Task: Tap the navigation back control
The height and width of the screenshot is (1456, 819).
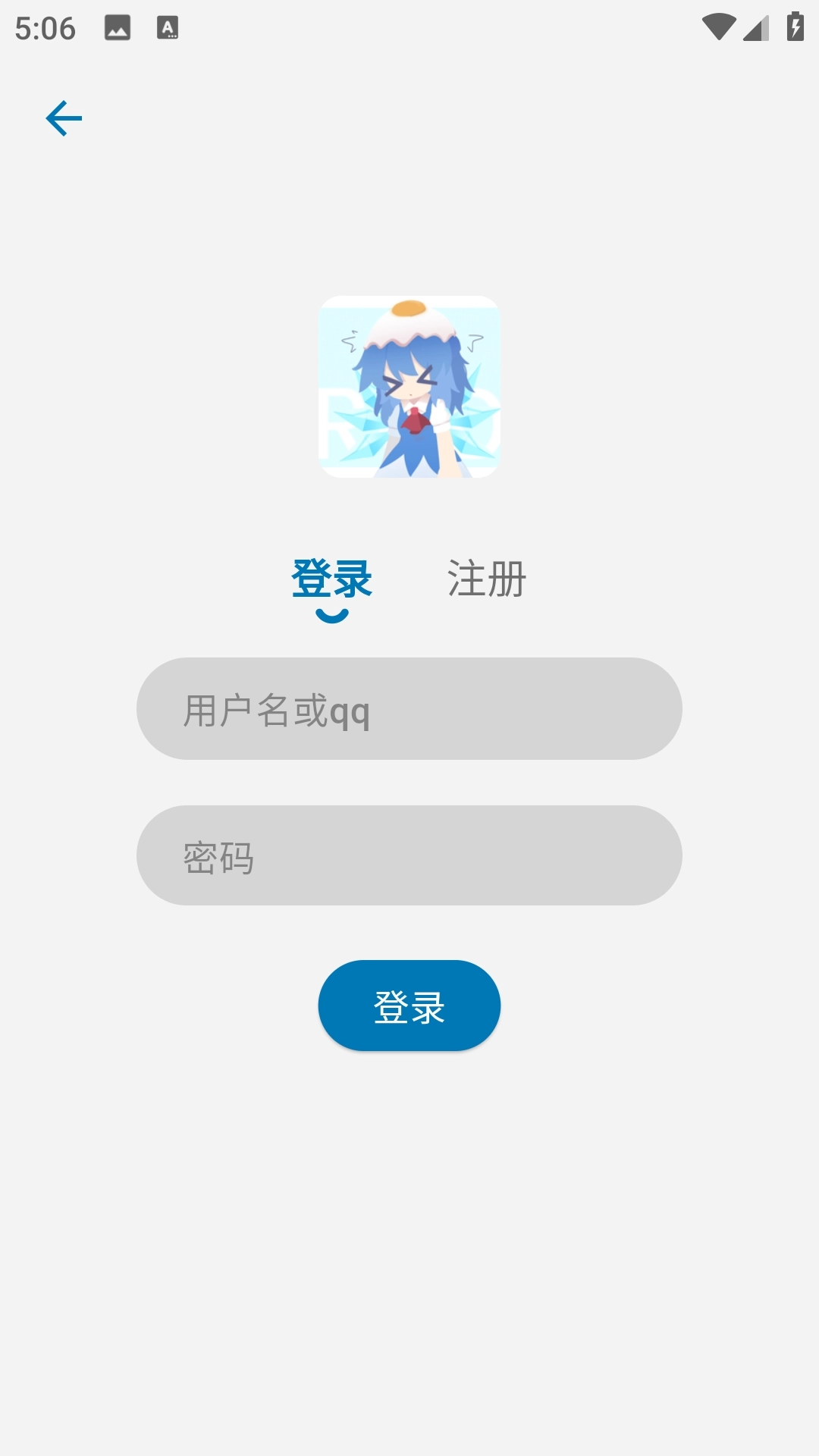Action: point(64,118)
